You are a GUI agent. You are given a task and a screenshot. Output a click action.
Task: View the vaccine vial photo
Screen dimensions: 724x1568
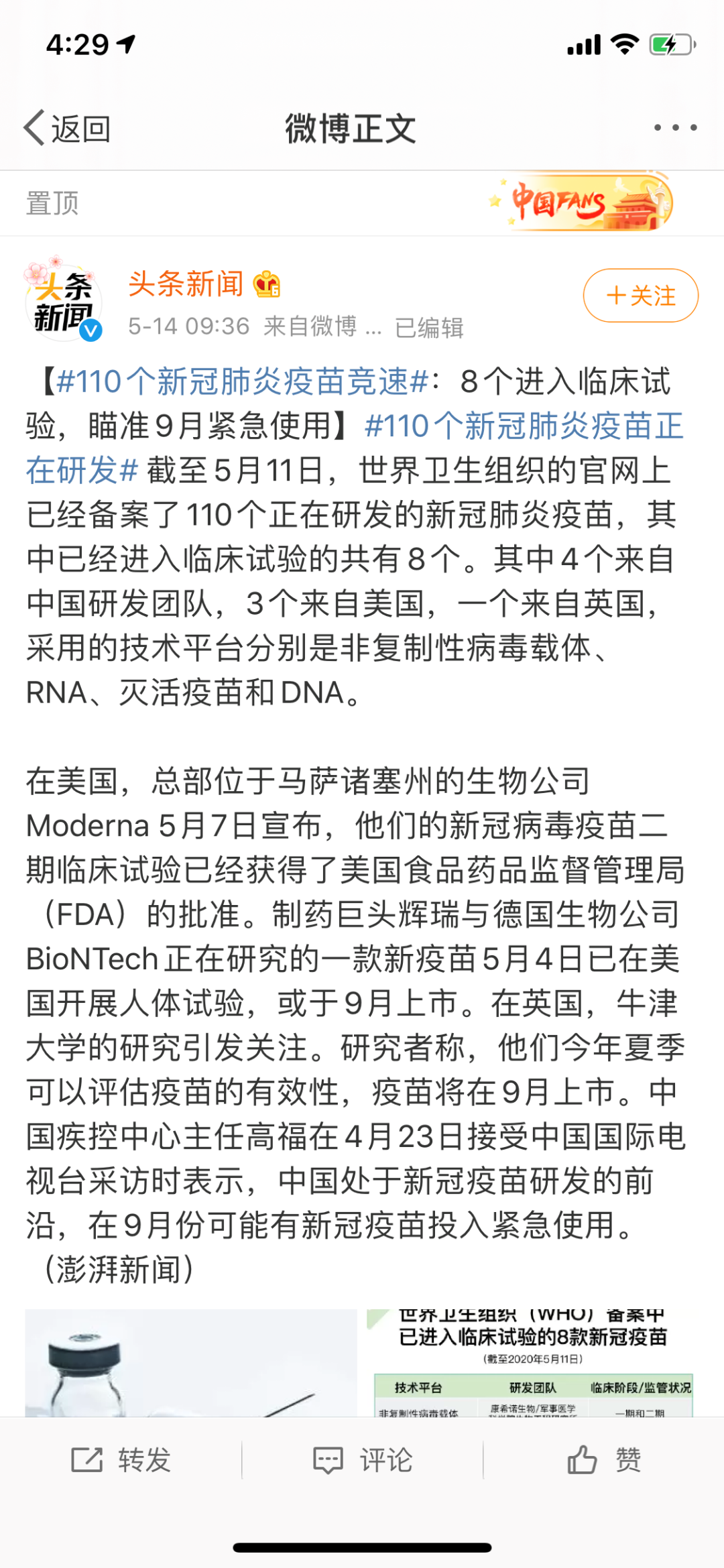click(x=191, y=1362)
